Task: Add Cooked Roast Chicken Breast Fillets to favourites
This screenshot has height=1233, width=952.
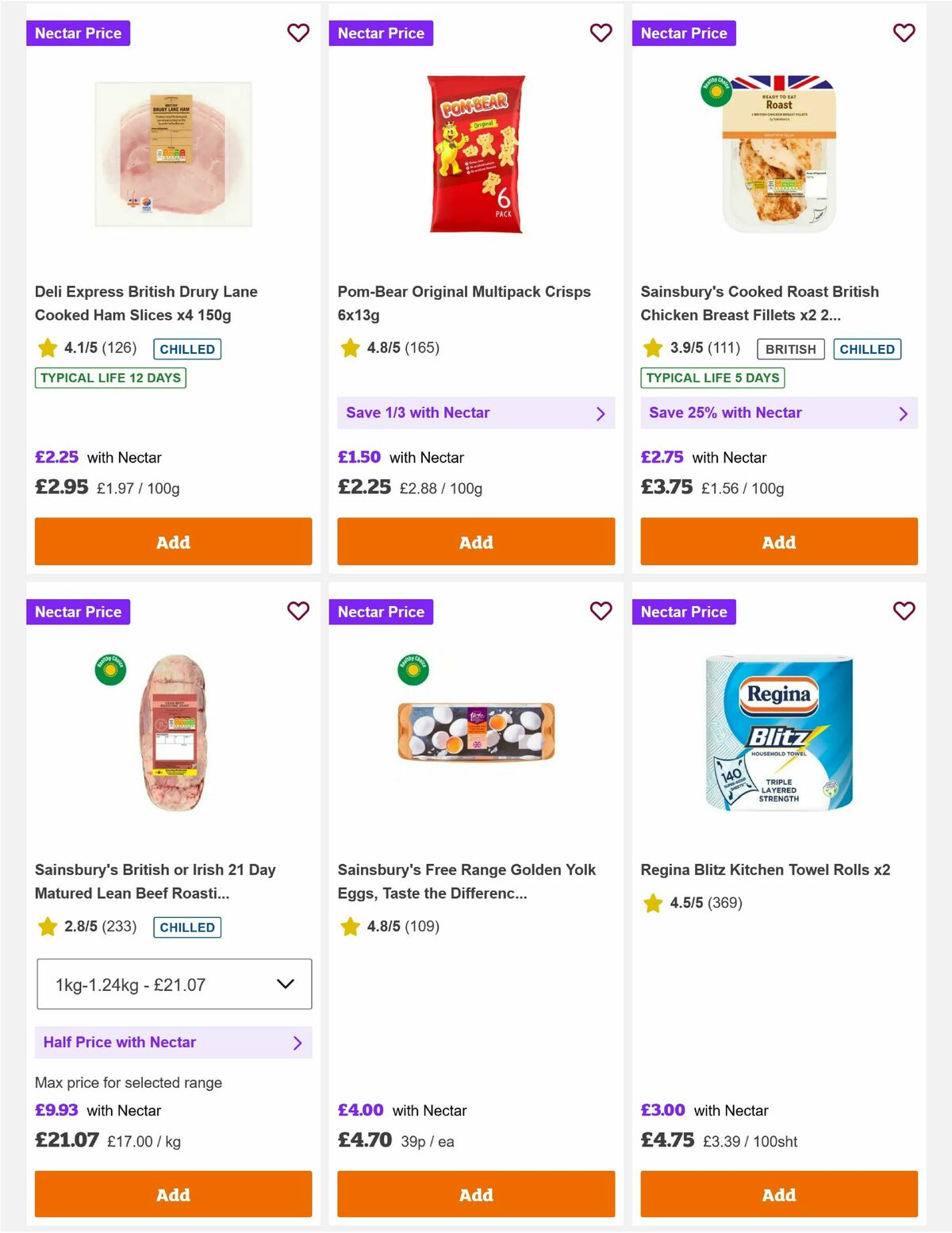Action: (904, 33)
